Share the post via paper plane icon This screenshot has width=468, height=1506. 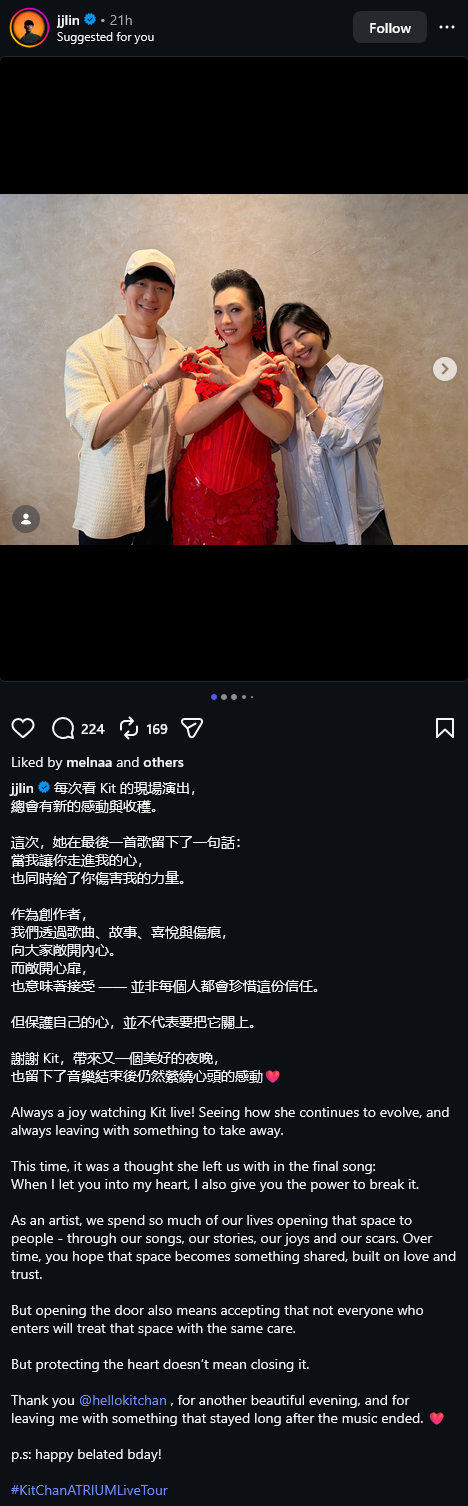click(x=192, y=728)
